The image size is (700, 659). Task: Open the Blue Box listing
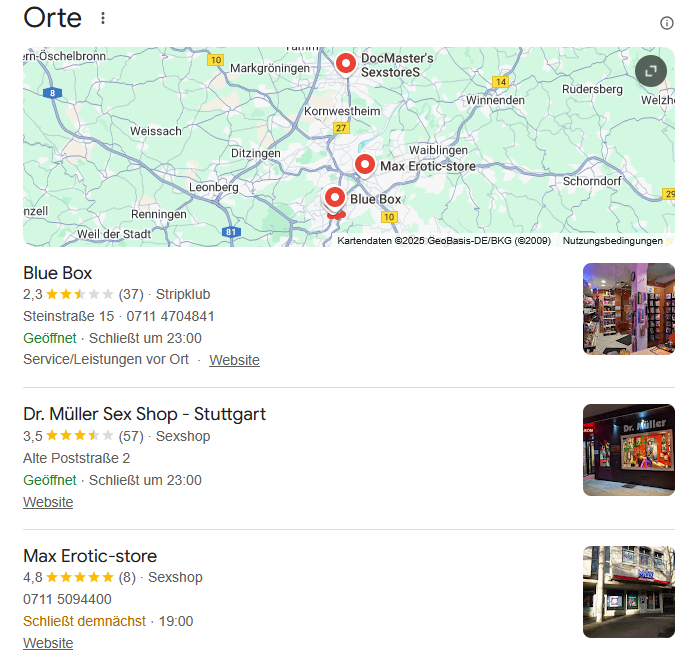point(58,273)
